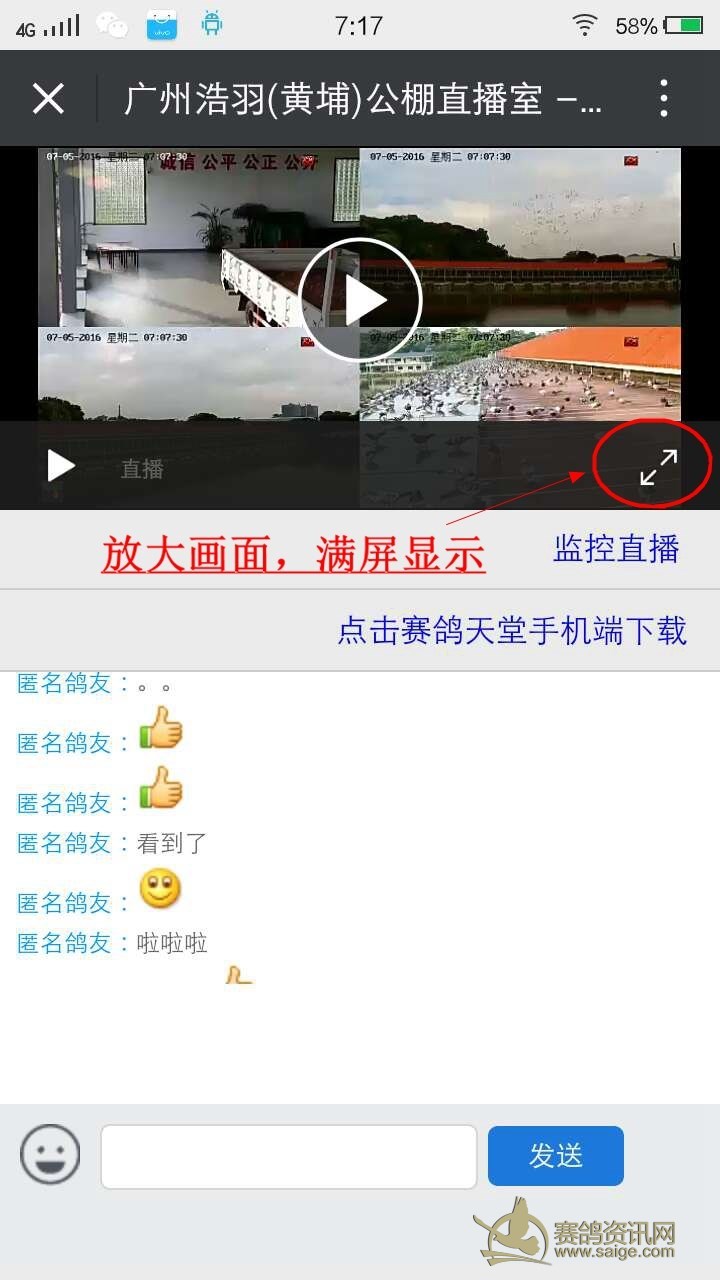Focus the chat message input field
The height and width of the screenshot is (1280, 720).
coord(288,1157)
